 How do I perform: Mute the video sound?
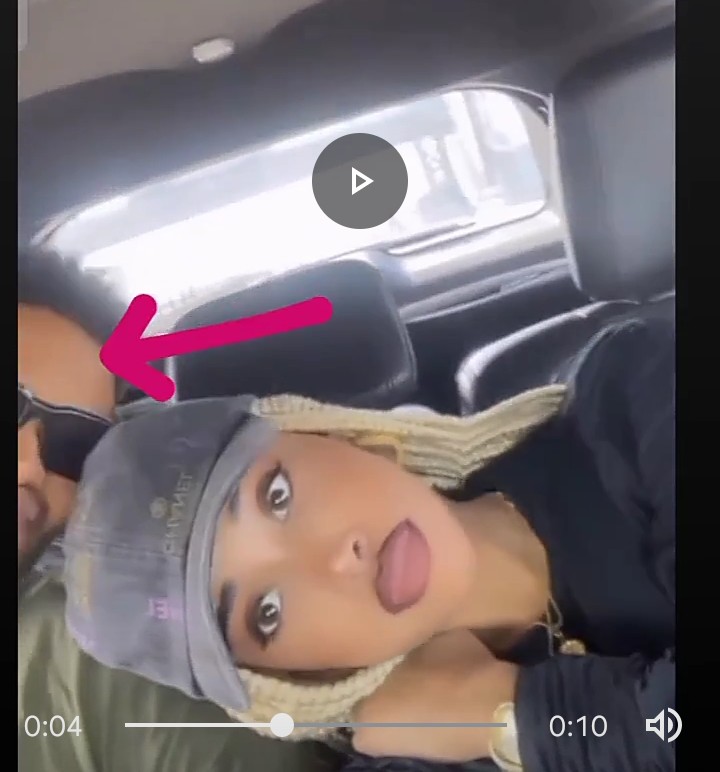click(663, 725)
